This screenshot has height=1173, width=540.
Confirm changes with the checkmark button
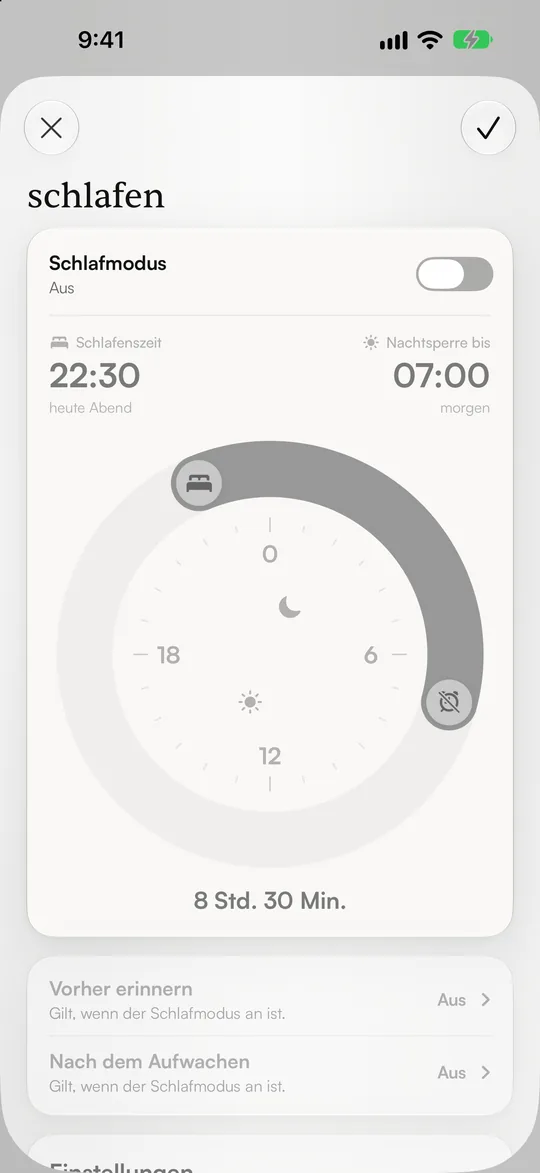click(488, 128)
